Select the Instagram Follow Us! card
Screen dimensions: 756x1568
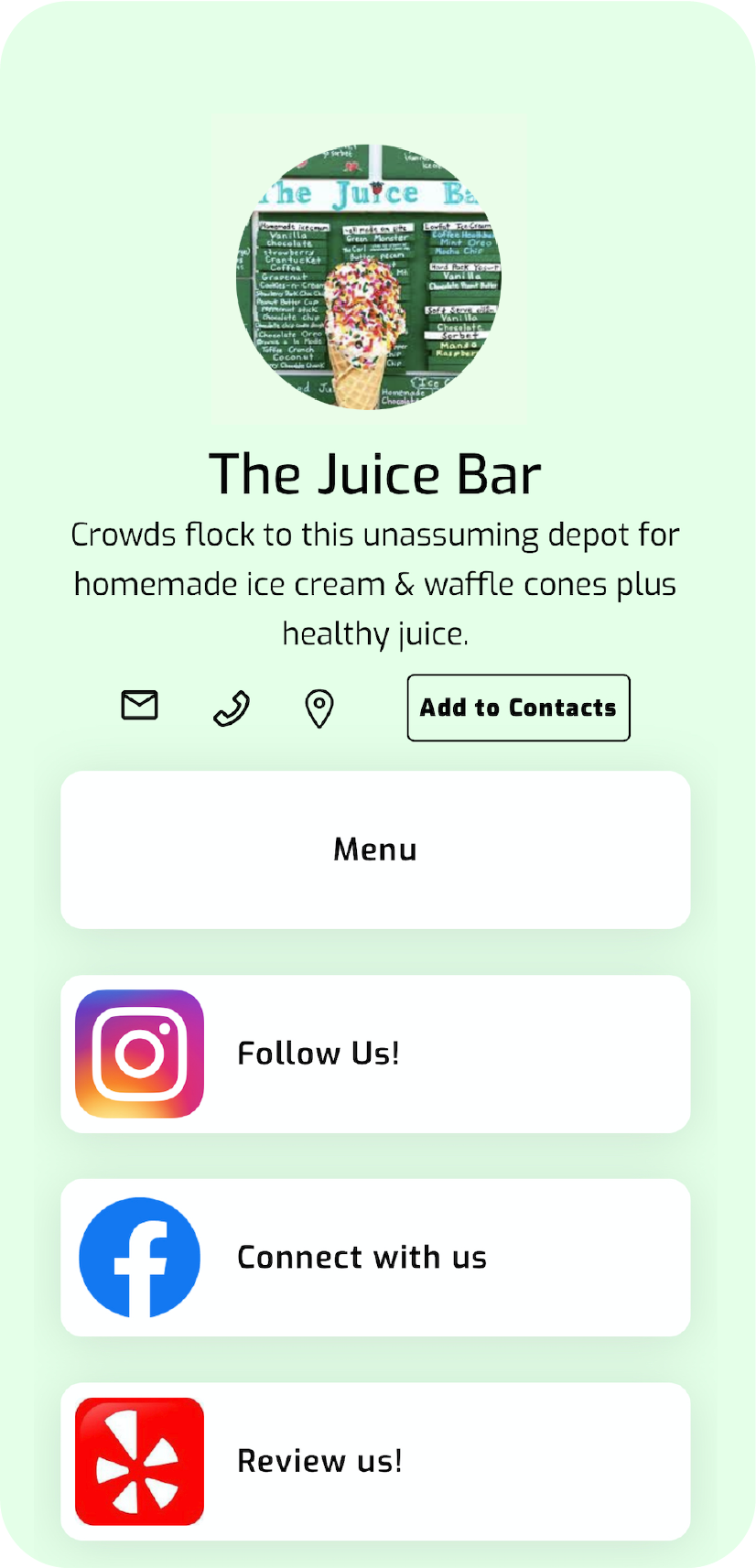point(375,1054)
